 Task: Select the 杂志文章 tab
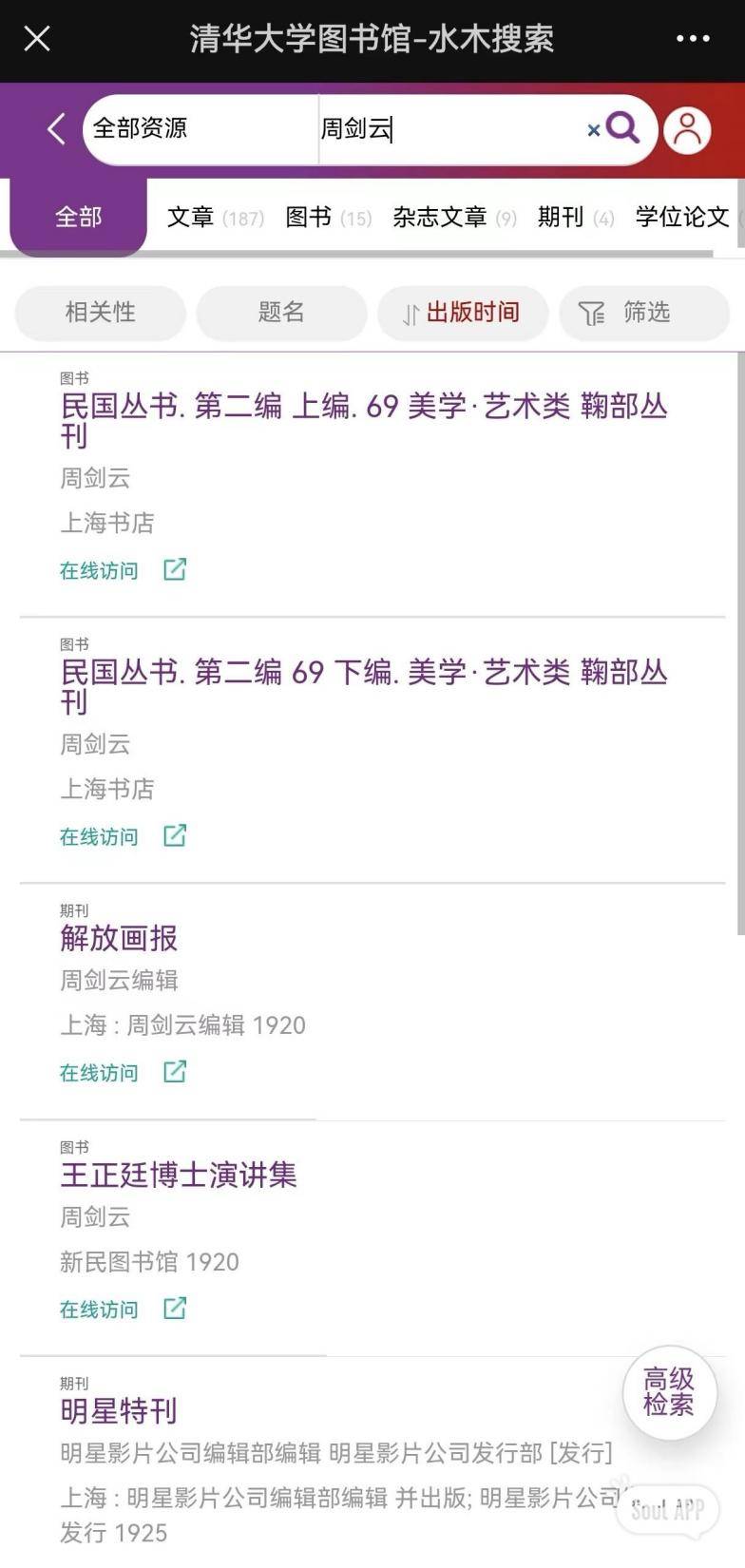(x=454, y=218)
